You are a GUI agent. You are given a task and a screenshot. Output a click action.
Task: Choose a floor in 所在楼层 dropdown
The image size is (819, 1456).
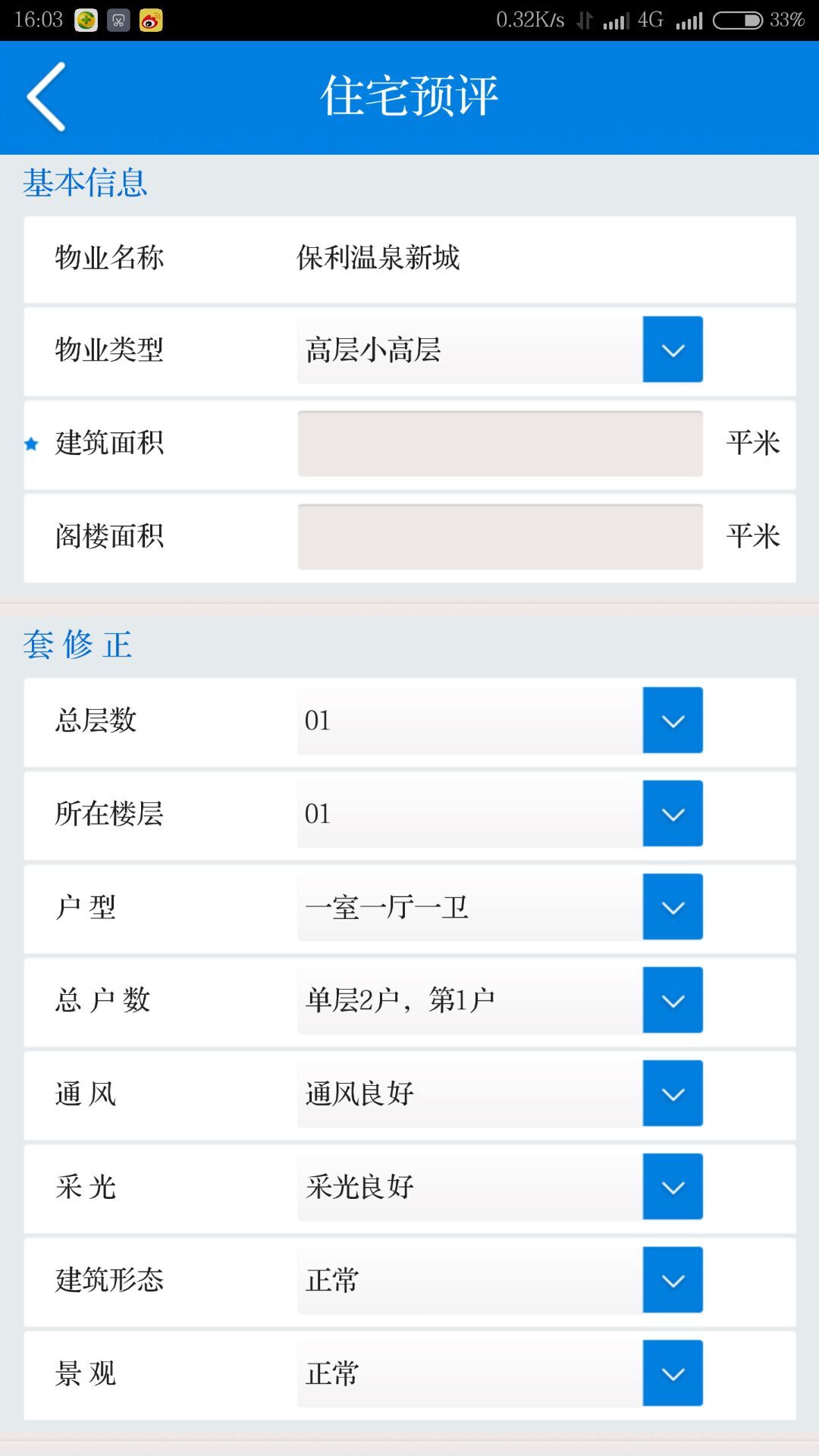point(500,814)
